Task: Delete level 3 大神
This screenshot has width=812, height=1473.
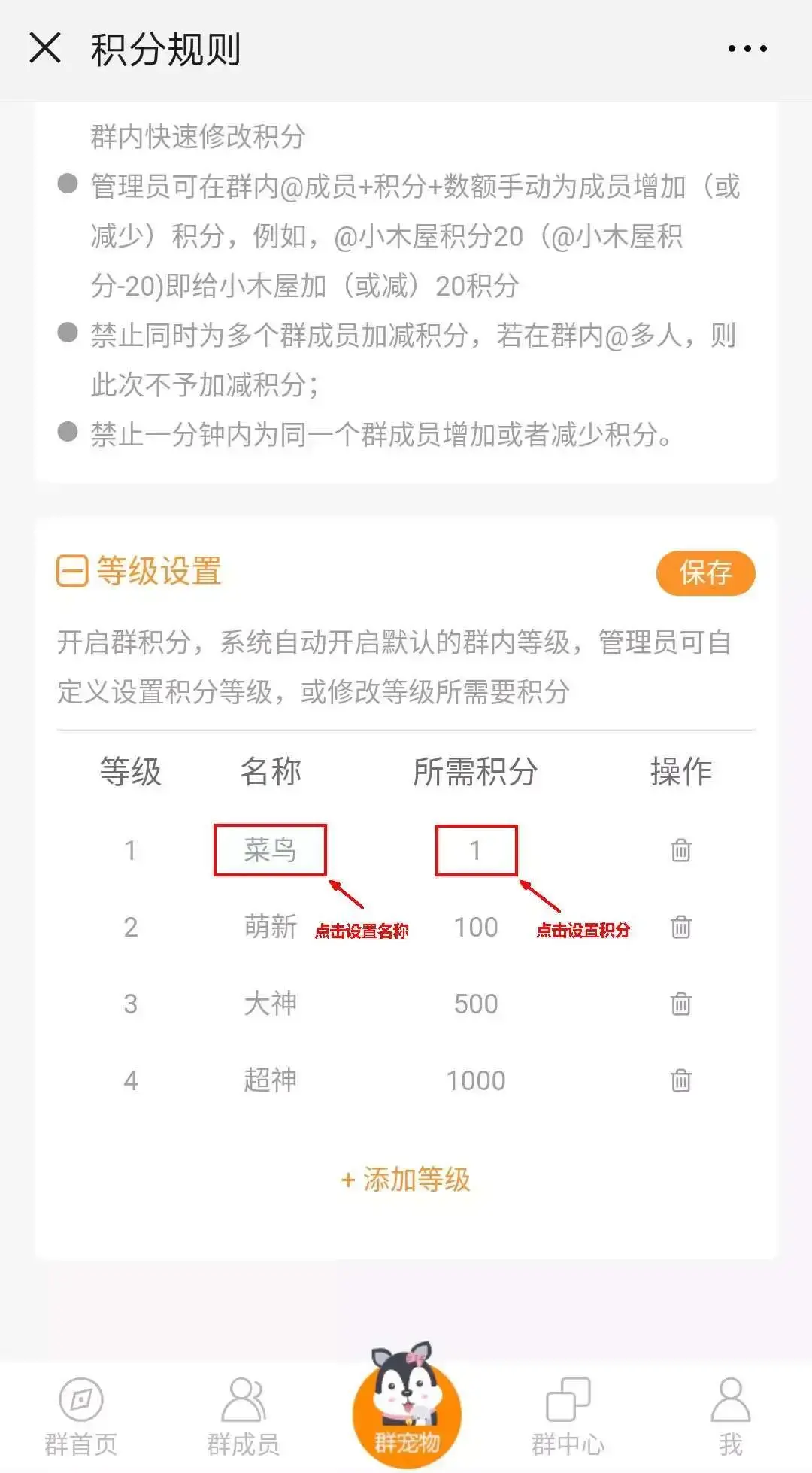Action: pos(680,1004)
